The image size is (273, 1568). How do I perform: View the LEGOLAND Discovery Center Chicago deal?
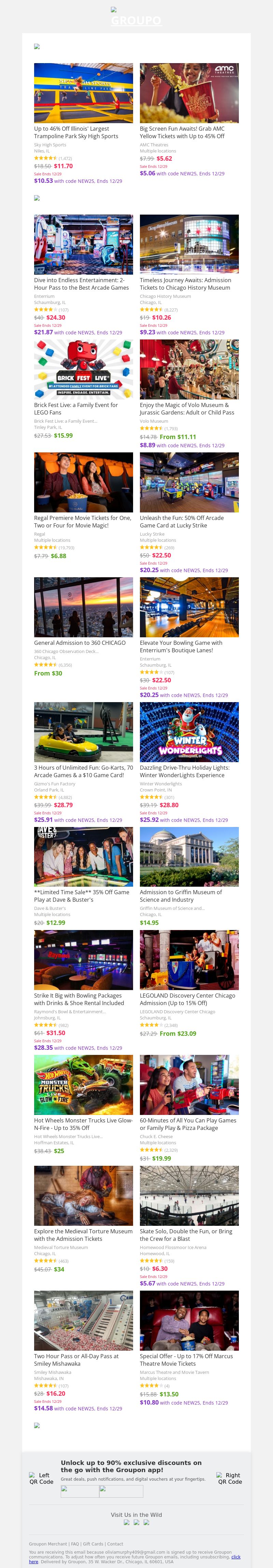[x=189, y=960]
